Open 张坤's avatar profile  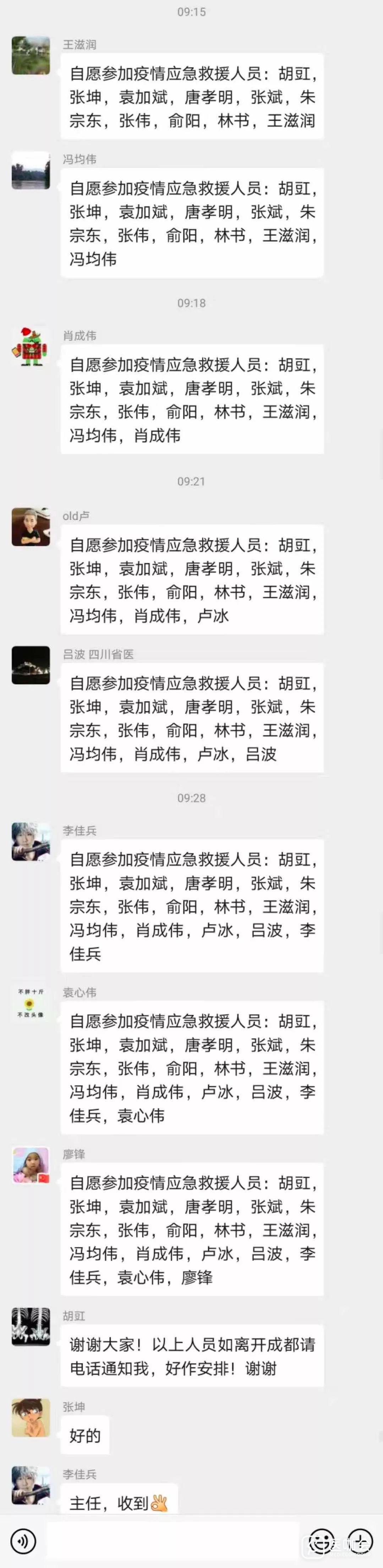[31, 1418]
